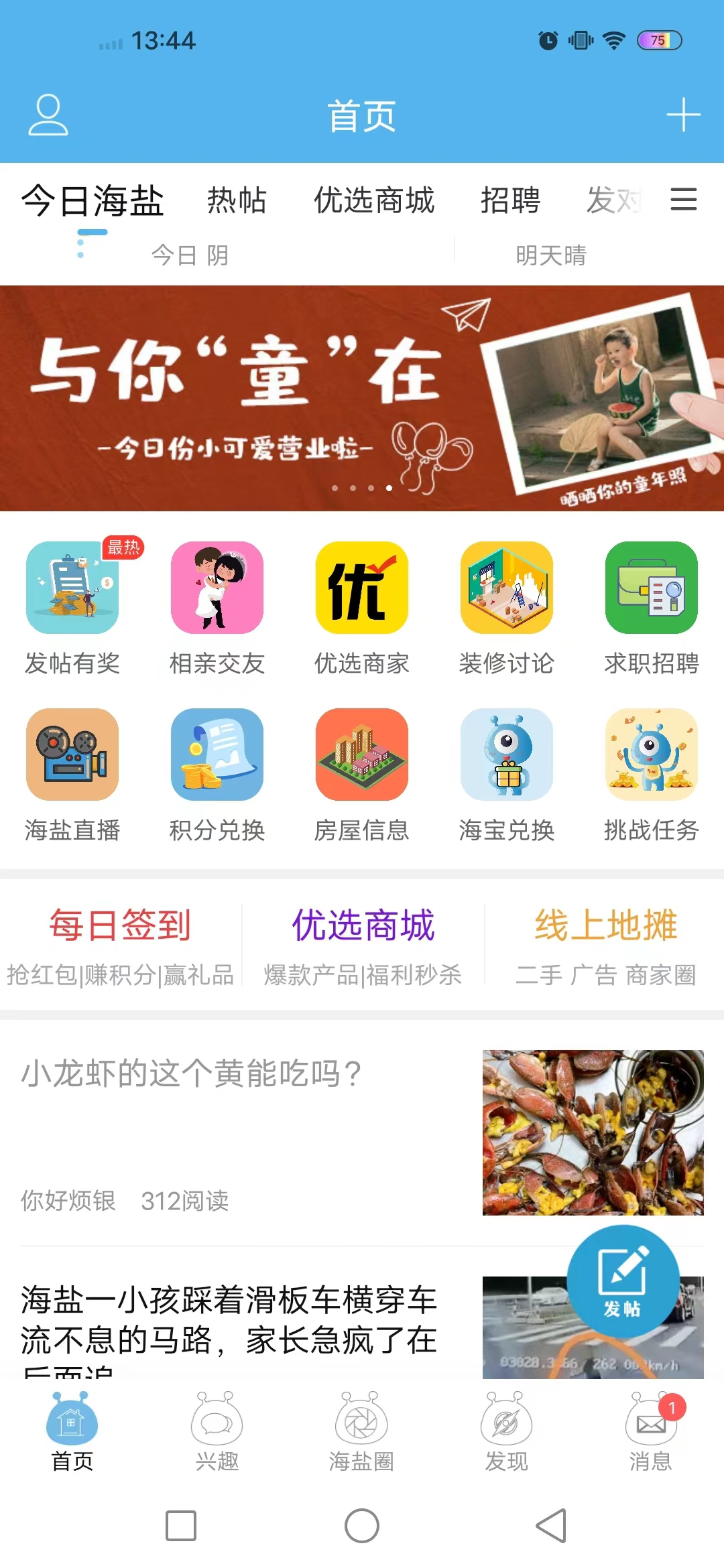Tap the plus icon in header
This screenshot has height=1568, width=724.
[683, 115]
